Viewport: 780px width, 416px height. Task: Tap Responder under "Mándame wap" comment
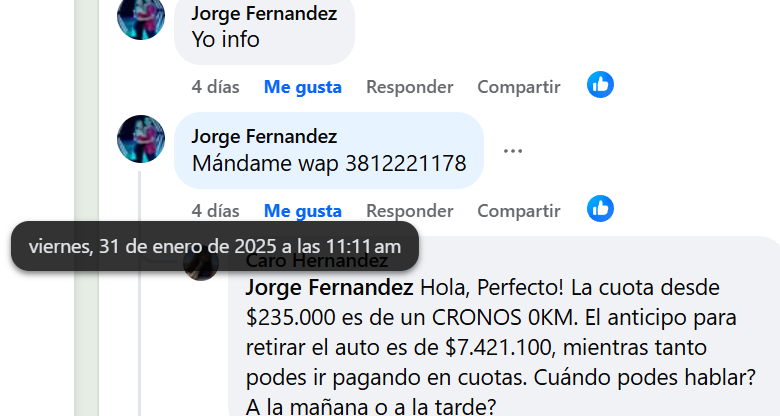409,211
